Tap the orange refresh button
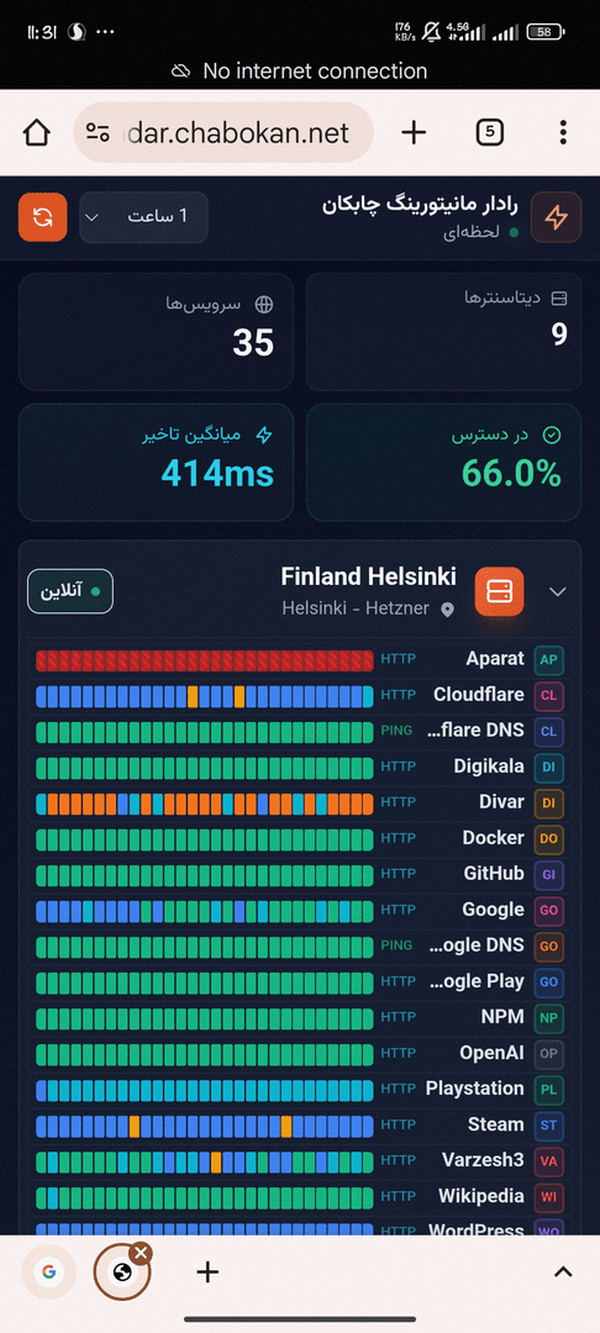Viewport: 600px width, 1333px height. coord(43,217)
